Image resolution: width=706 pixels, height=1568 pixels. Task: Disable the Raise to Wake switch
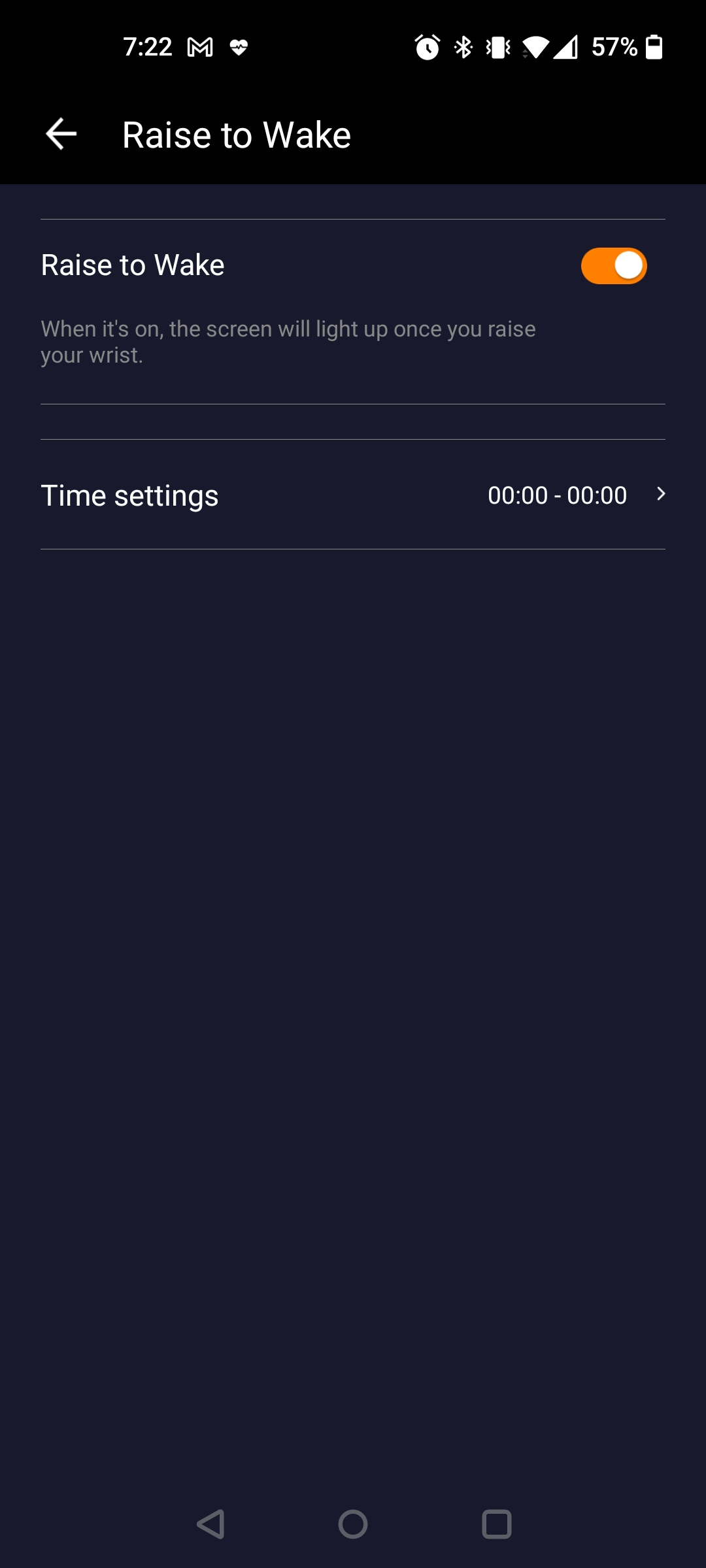(x=613, y=266)
